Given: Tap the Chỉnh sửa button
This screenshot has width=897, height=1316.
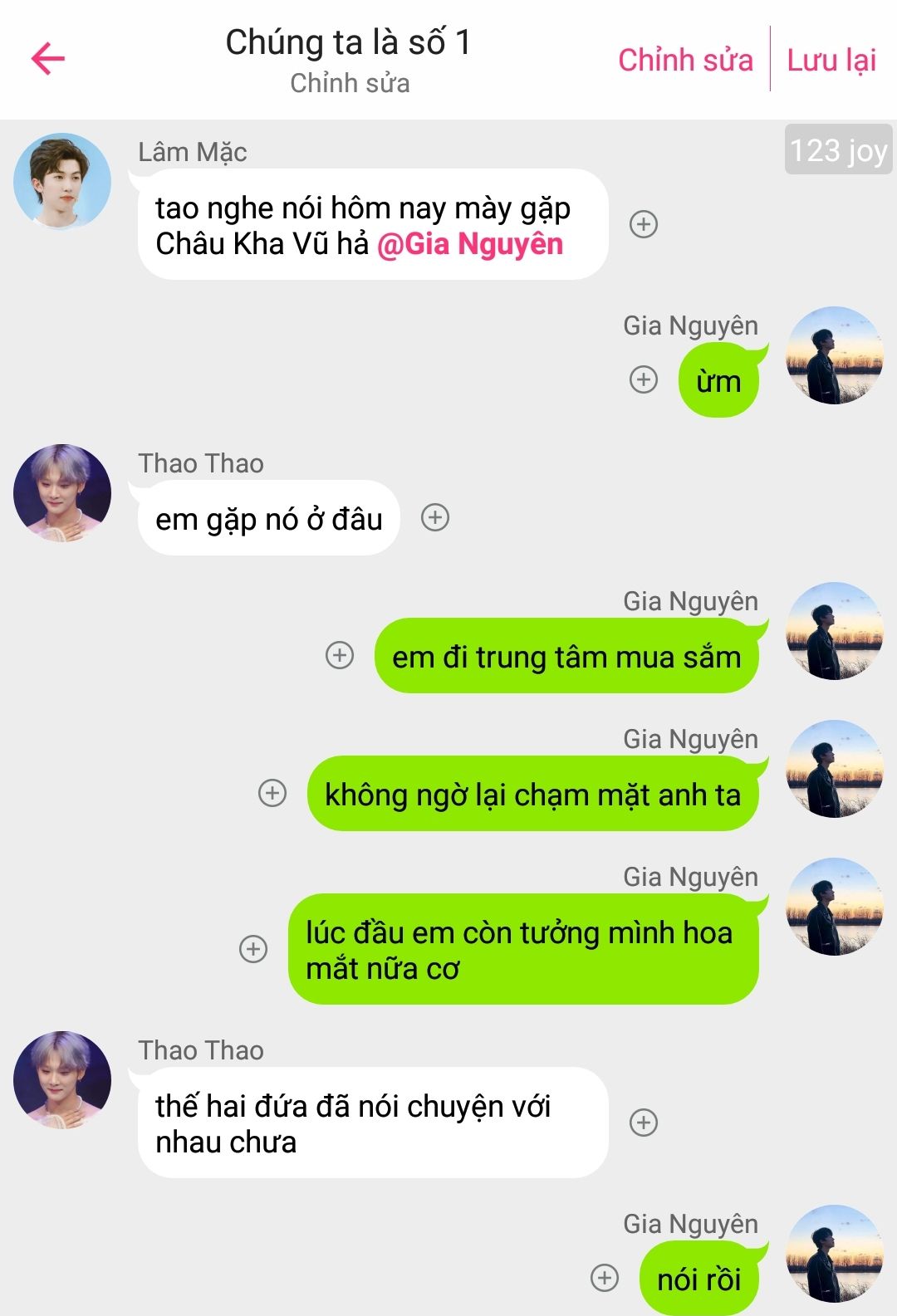Looking at the screenshot, I should tap(685, 60).
